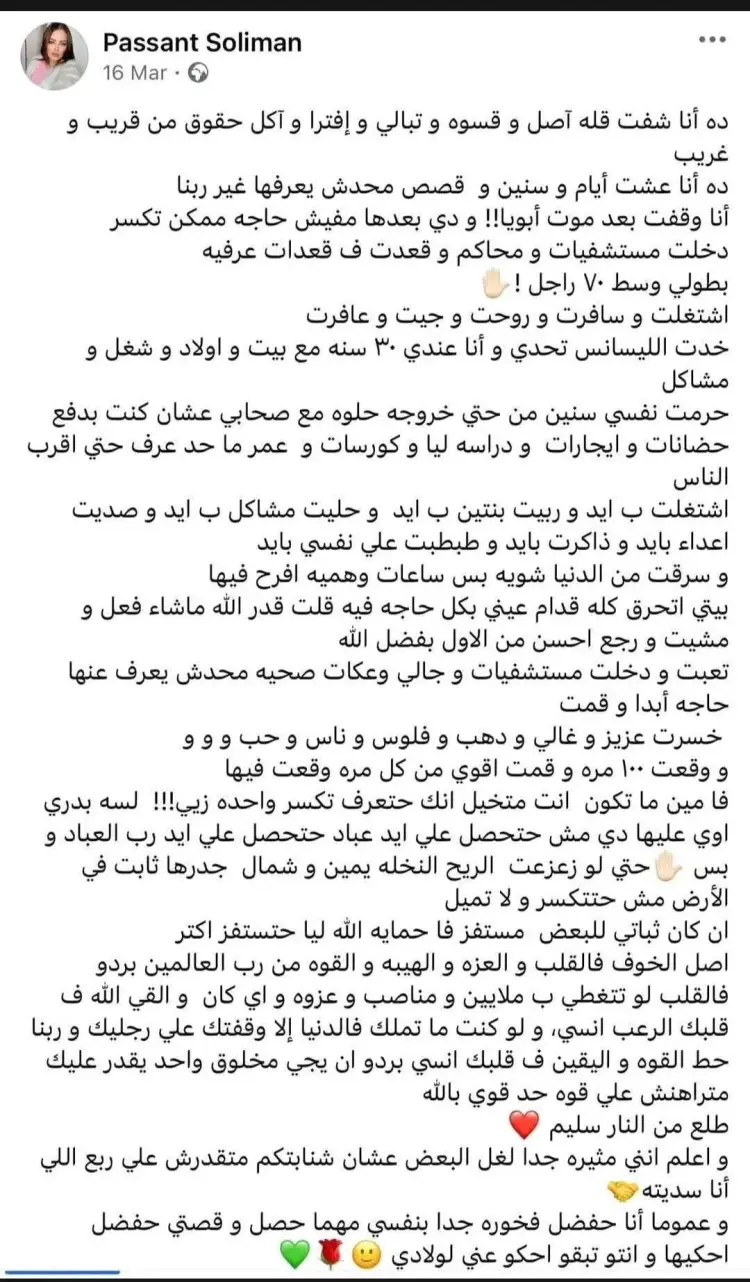Open Passant Soliman's profile picture
Viewport: 750px width, 1282px height.
57,56
